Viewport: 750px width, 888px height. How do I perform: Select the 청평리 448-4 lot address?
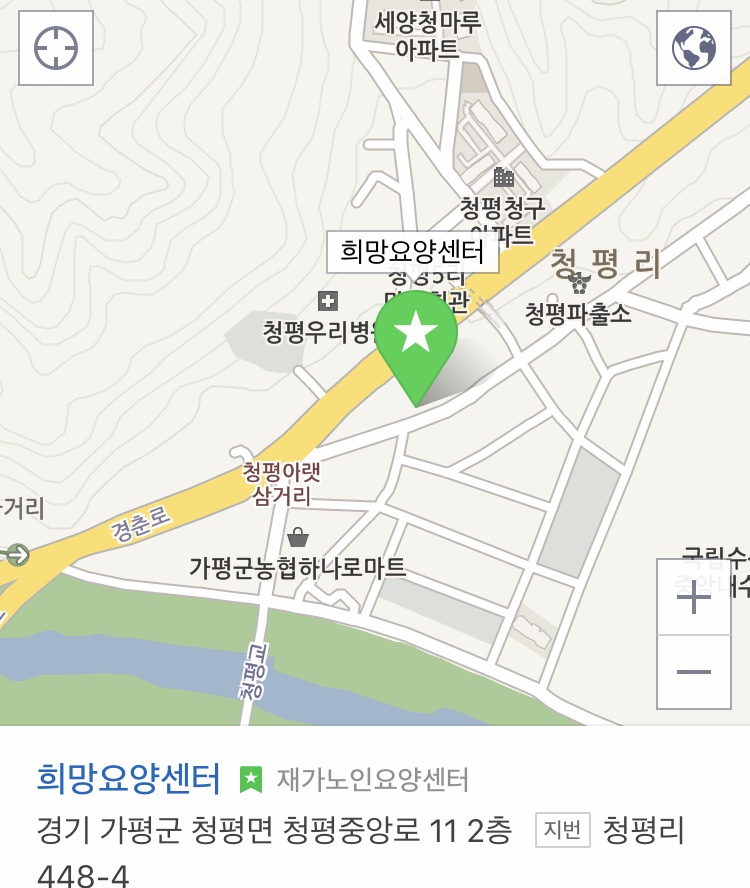tap(646, 831)
